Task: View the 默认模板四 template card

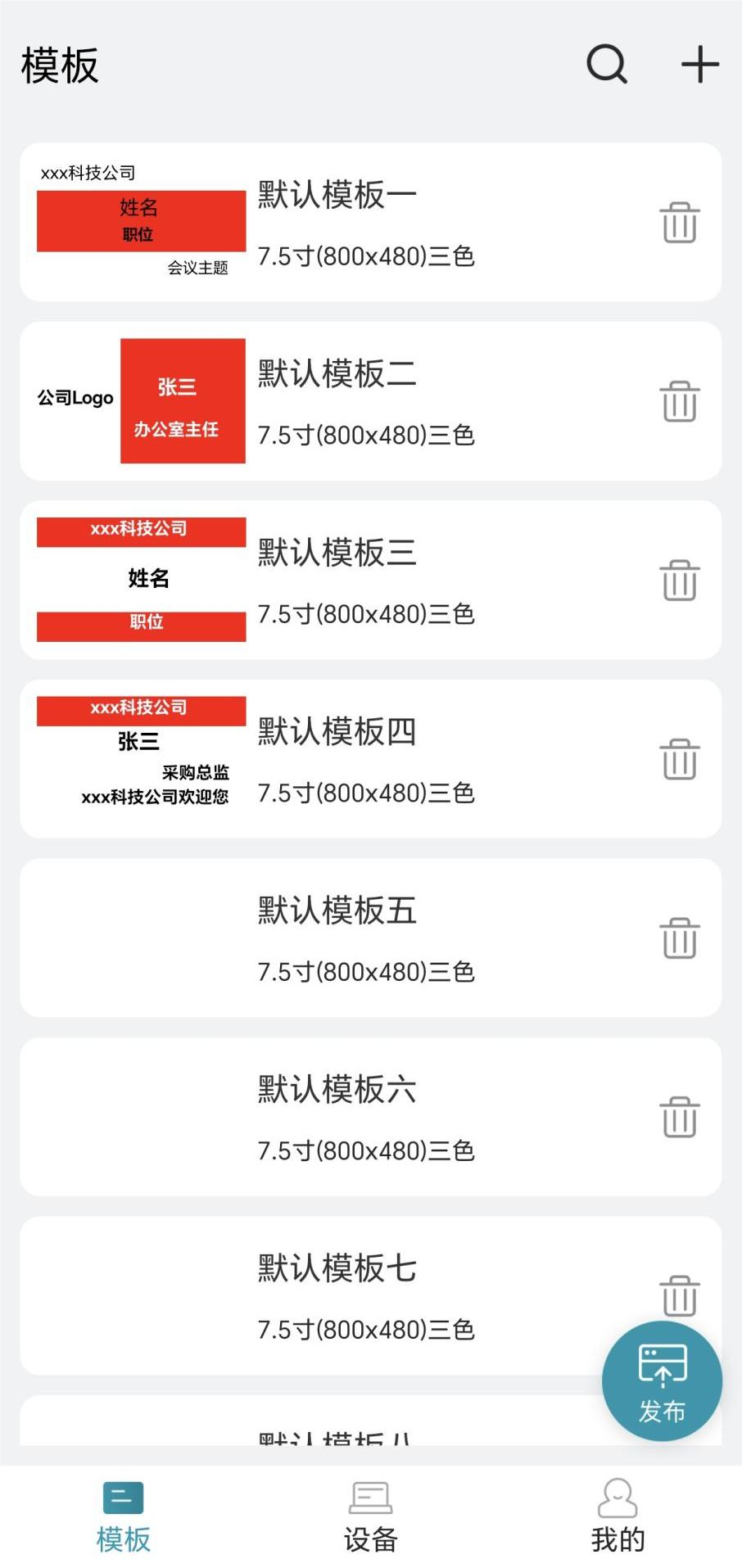Action: tap(369, 759)
